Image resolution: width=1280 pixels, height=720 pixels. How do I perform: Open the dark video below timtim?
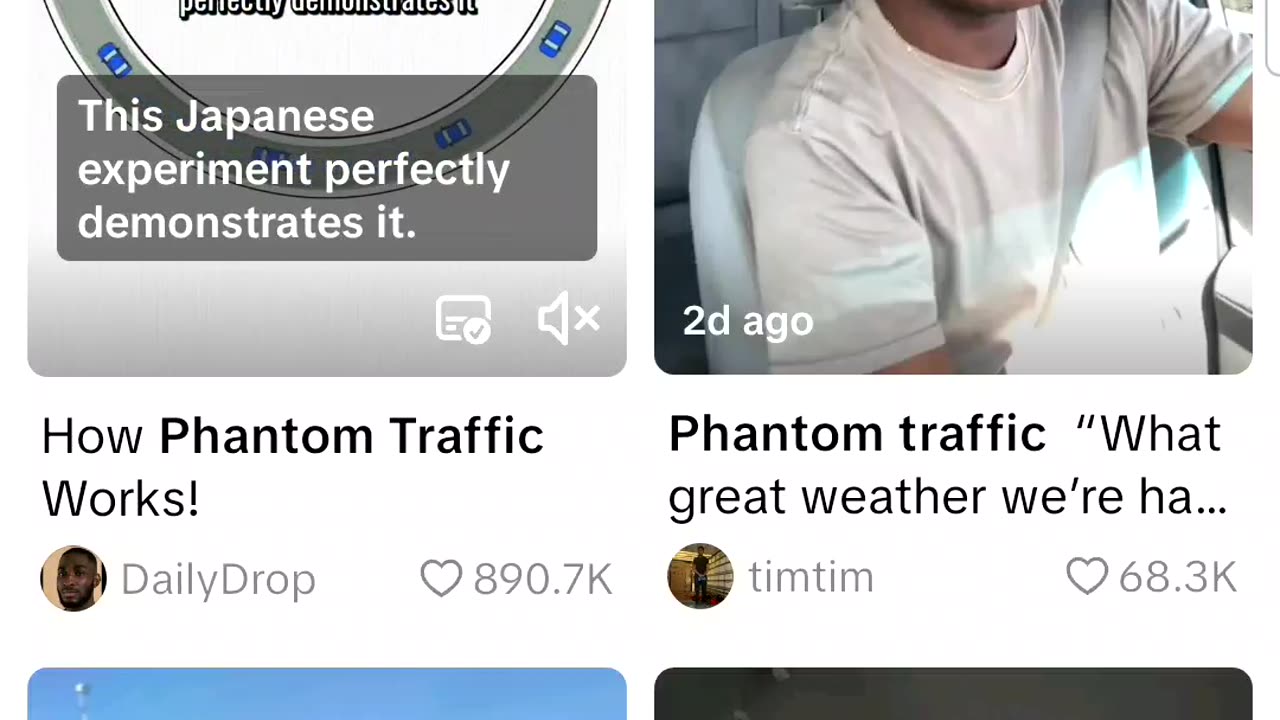pyautogui.click(x=952, y=694)
